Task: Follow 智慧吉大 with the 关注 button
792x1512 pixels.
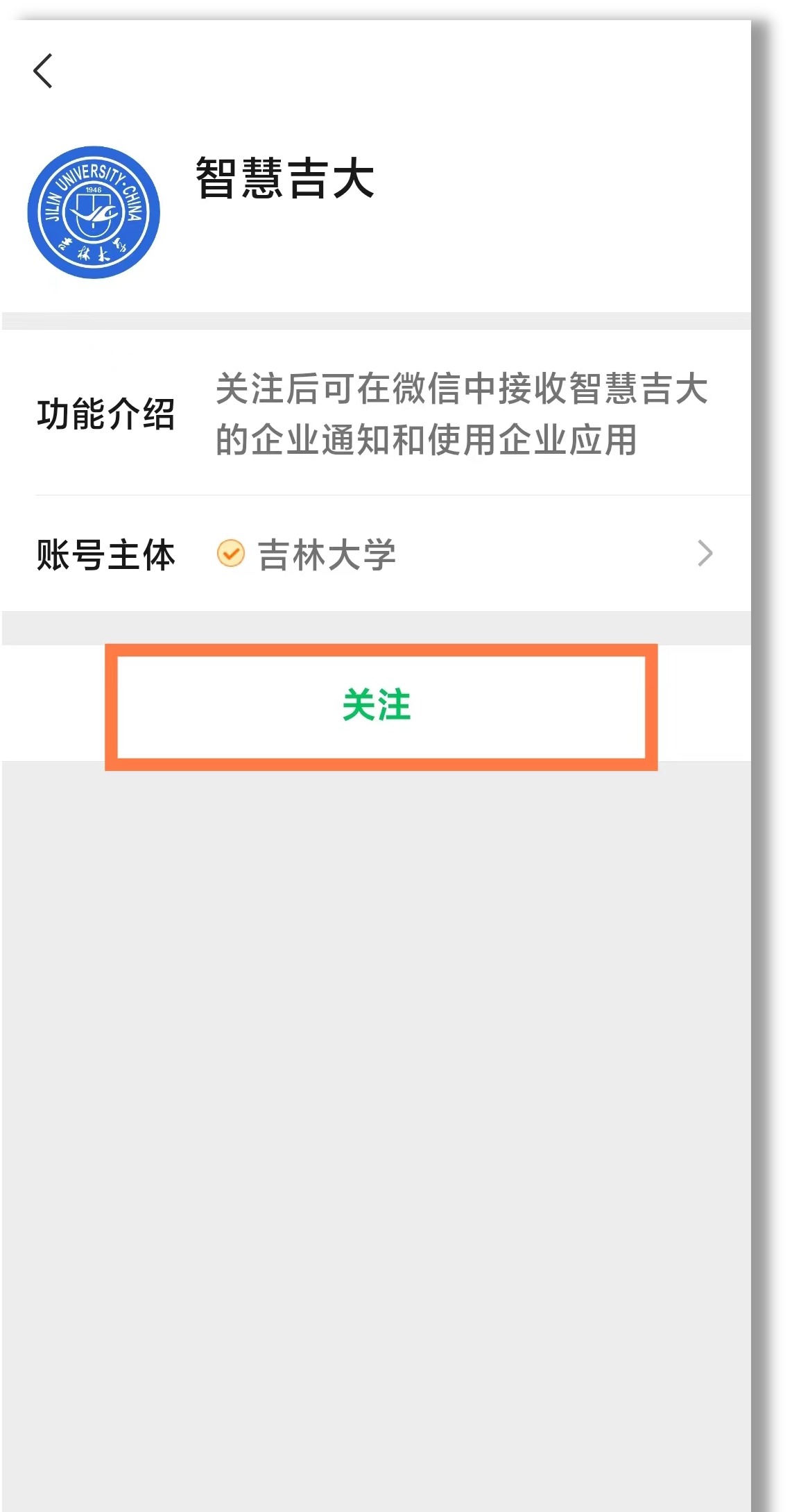Action: point(377,705)
